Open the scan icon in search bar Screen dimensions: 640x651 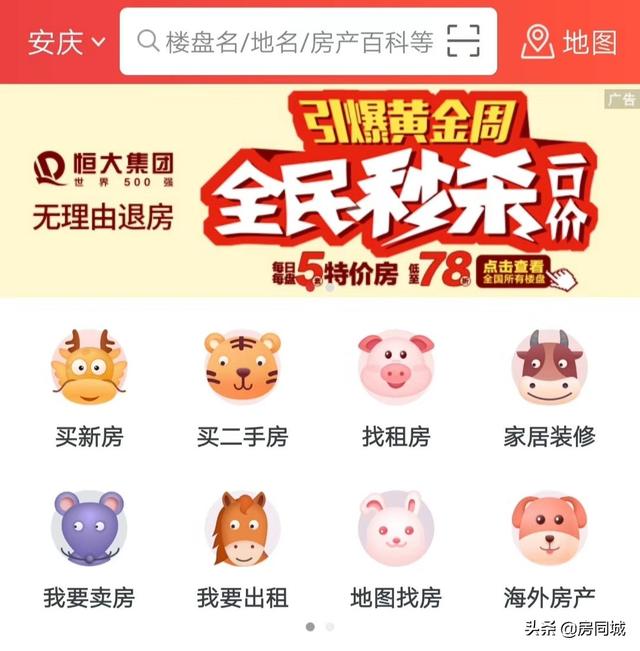coord(463,42)
